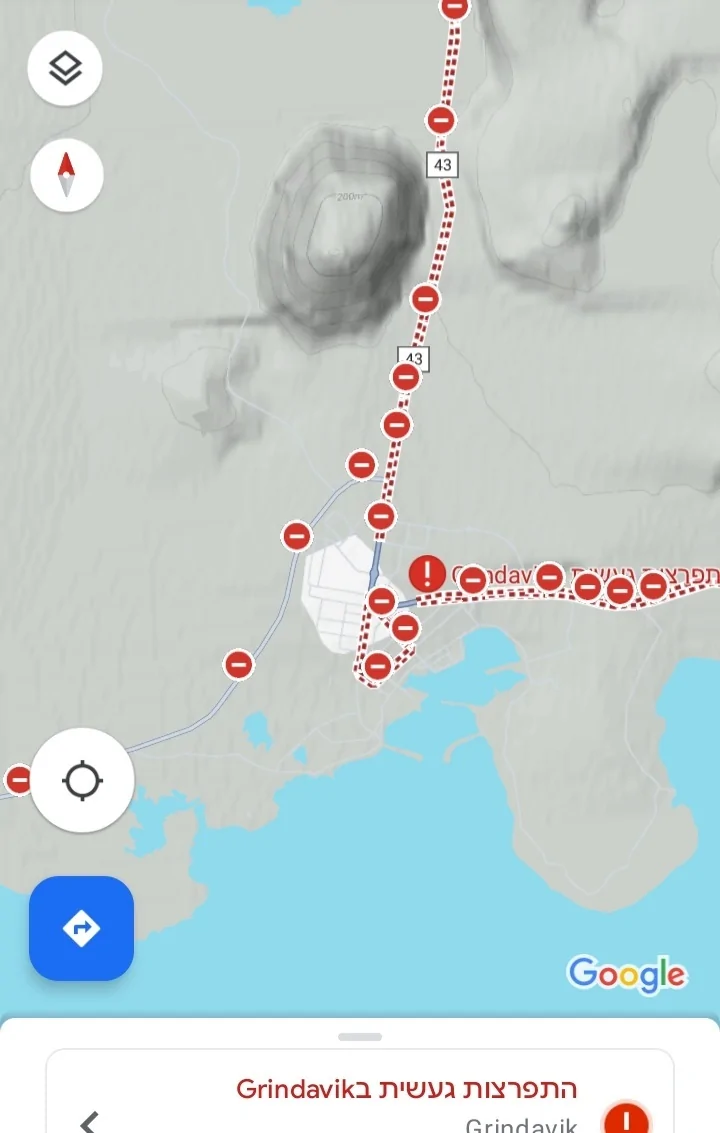Center map on my current location

(x=82, y=780)
